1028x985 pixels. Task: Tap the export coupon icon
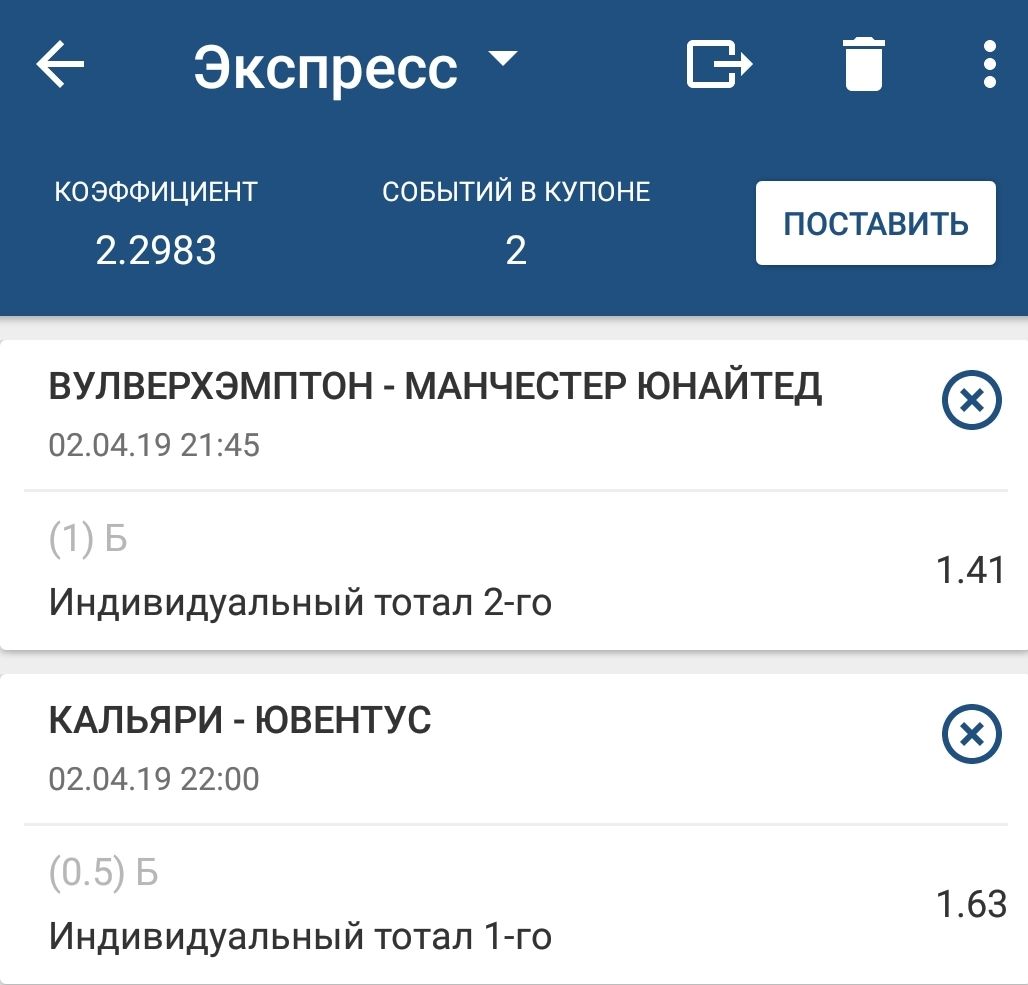tap(718, 66)
